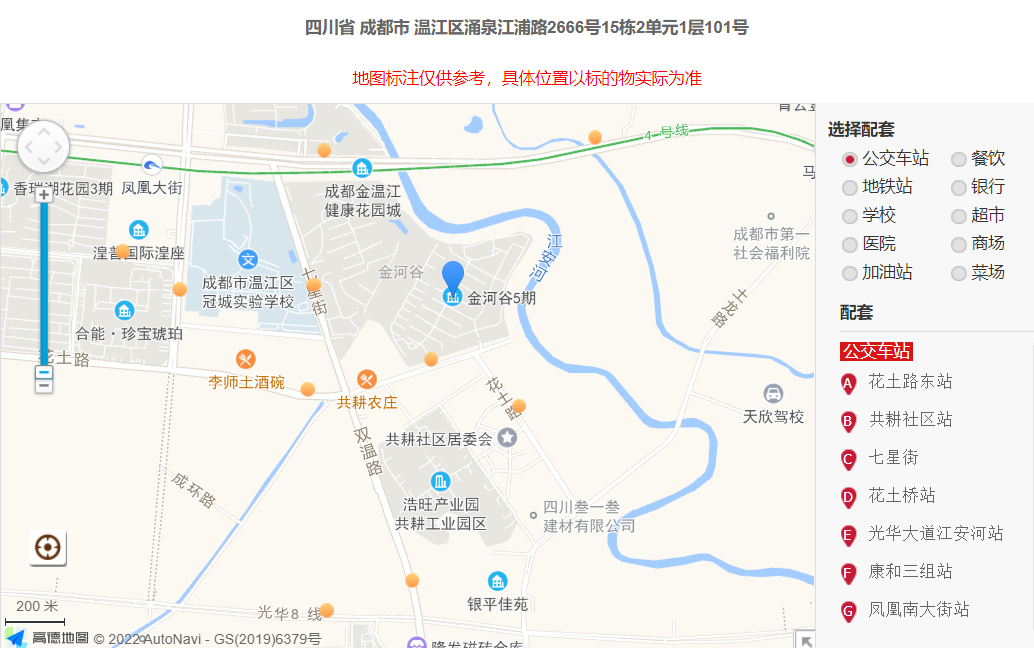1034x648 pixels.
Task: Select the 餐饮 radio option
Action: coord(959,159)
